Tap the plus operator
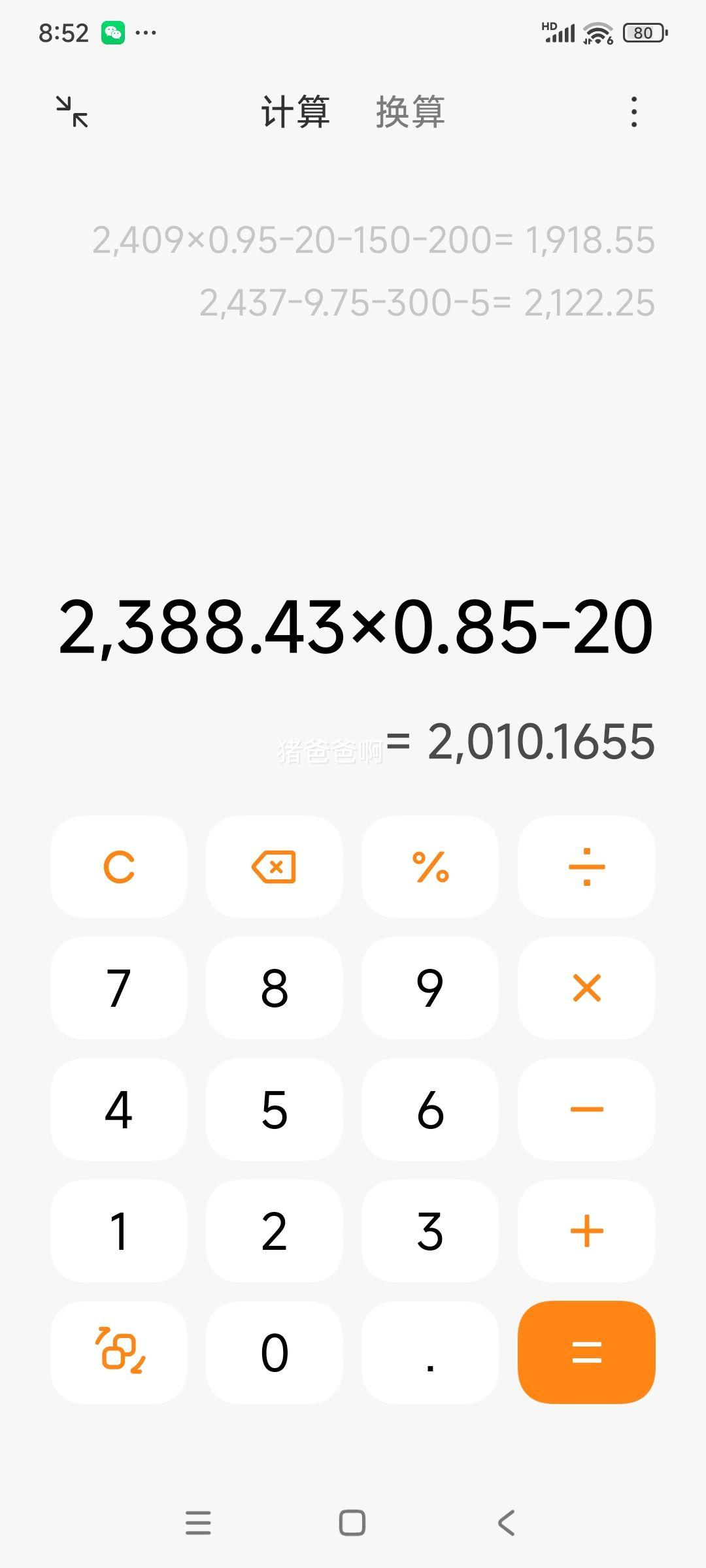Viewport: 706px width, 1568px height. (586, 1231)
